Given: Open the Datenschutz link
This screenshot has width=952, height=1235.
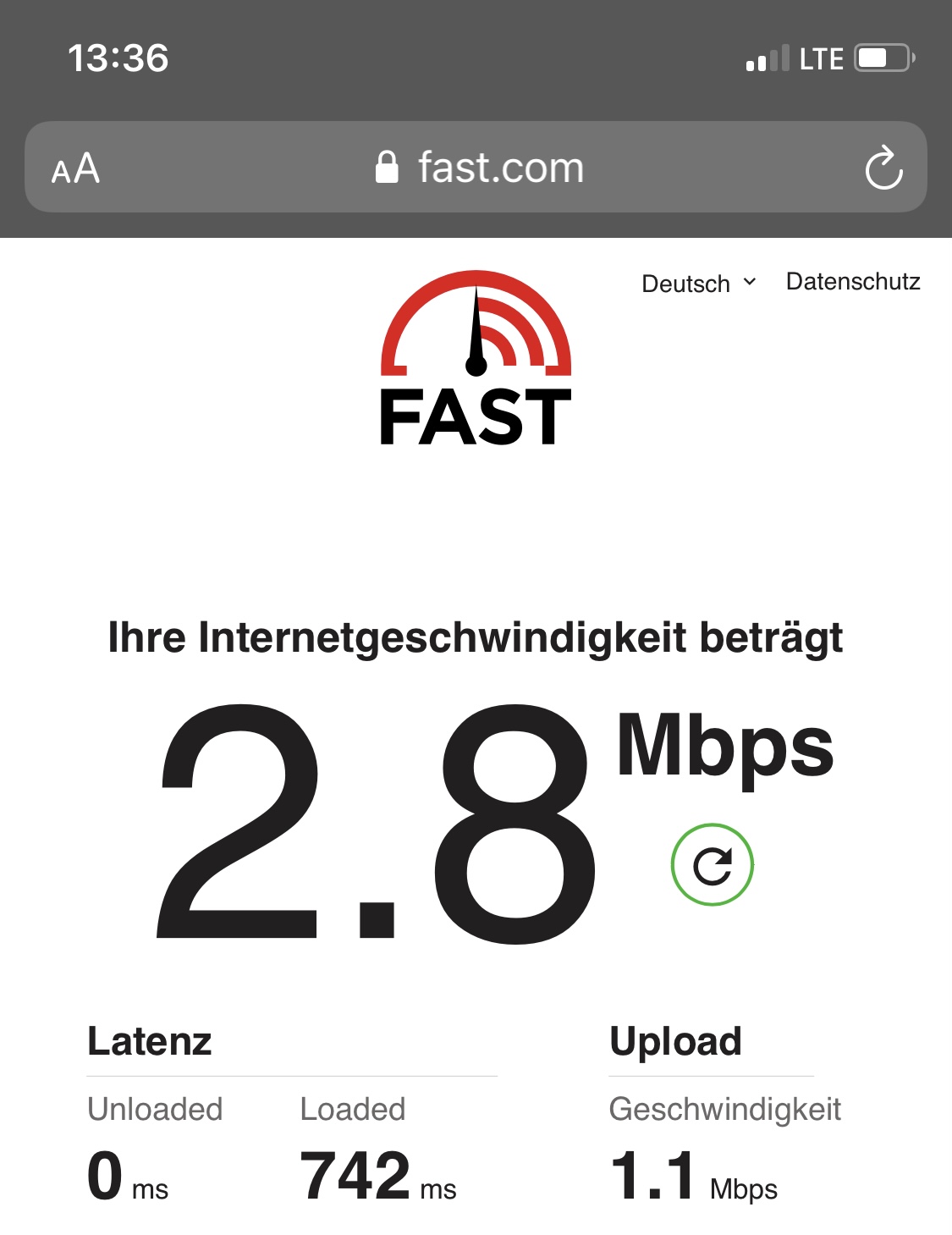Looking at the screenshot, I should [x=853, y=282].
